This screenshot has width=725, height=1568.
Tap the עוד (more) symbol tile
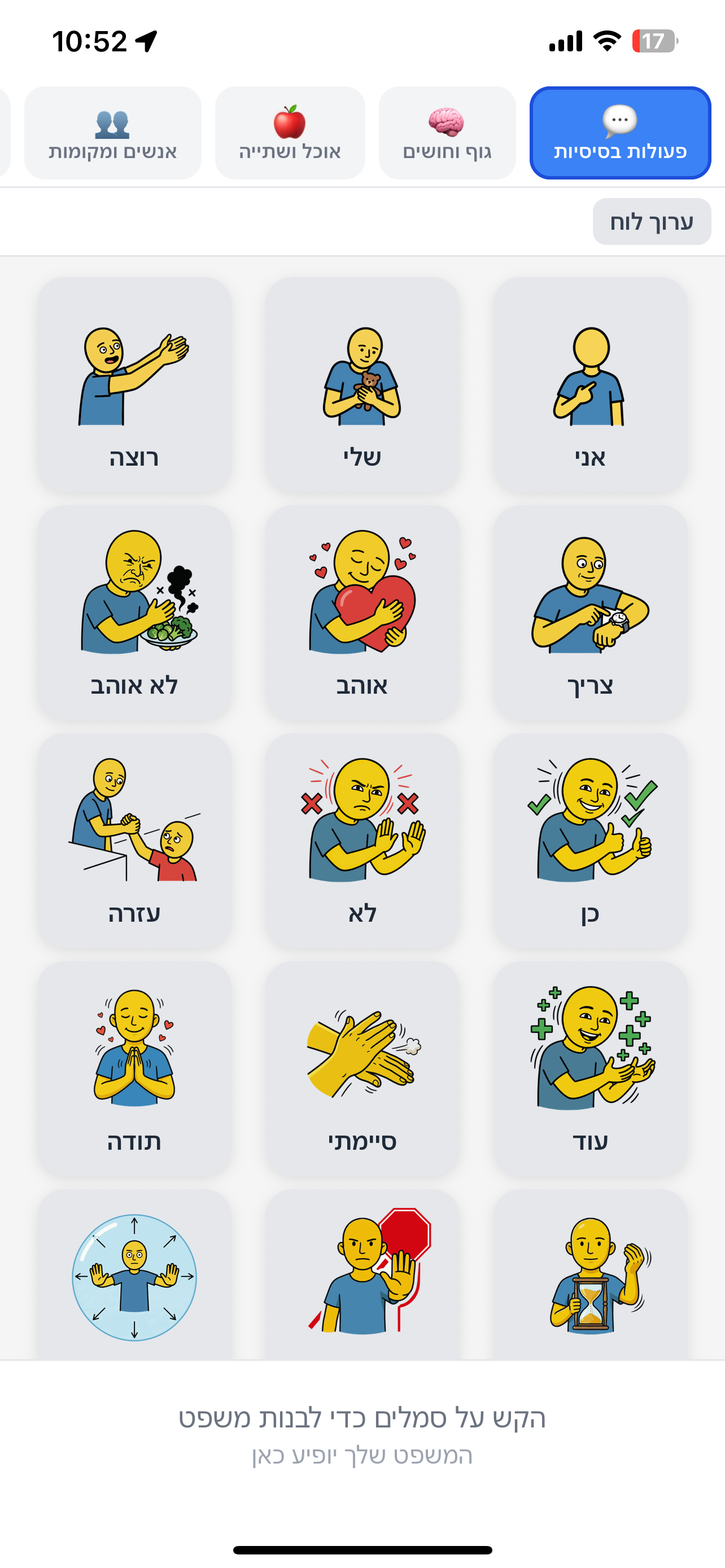[x=589, y=1071]
